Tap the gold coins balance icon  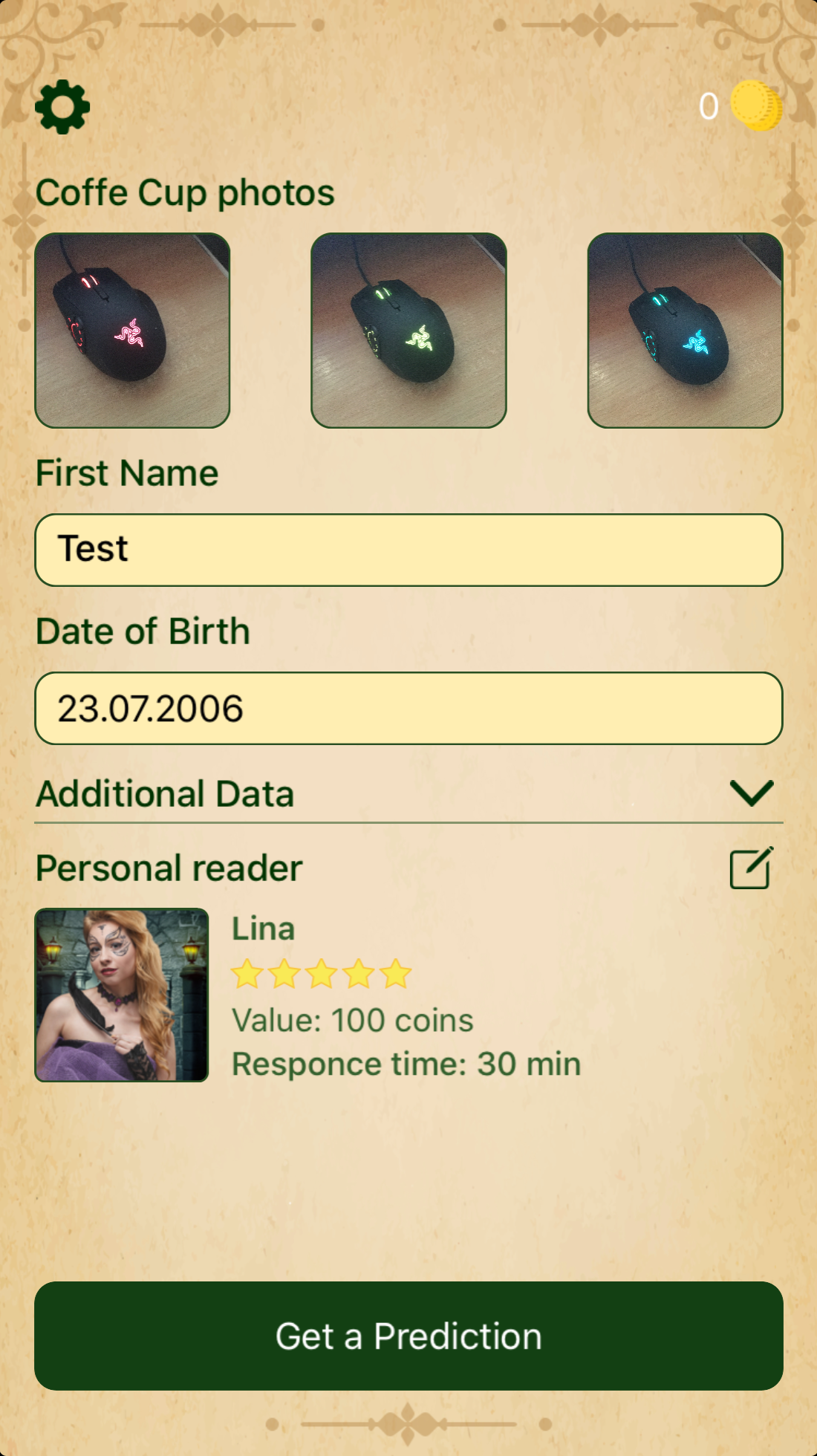[756, 105]
